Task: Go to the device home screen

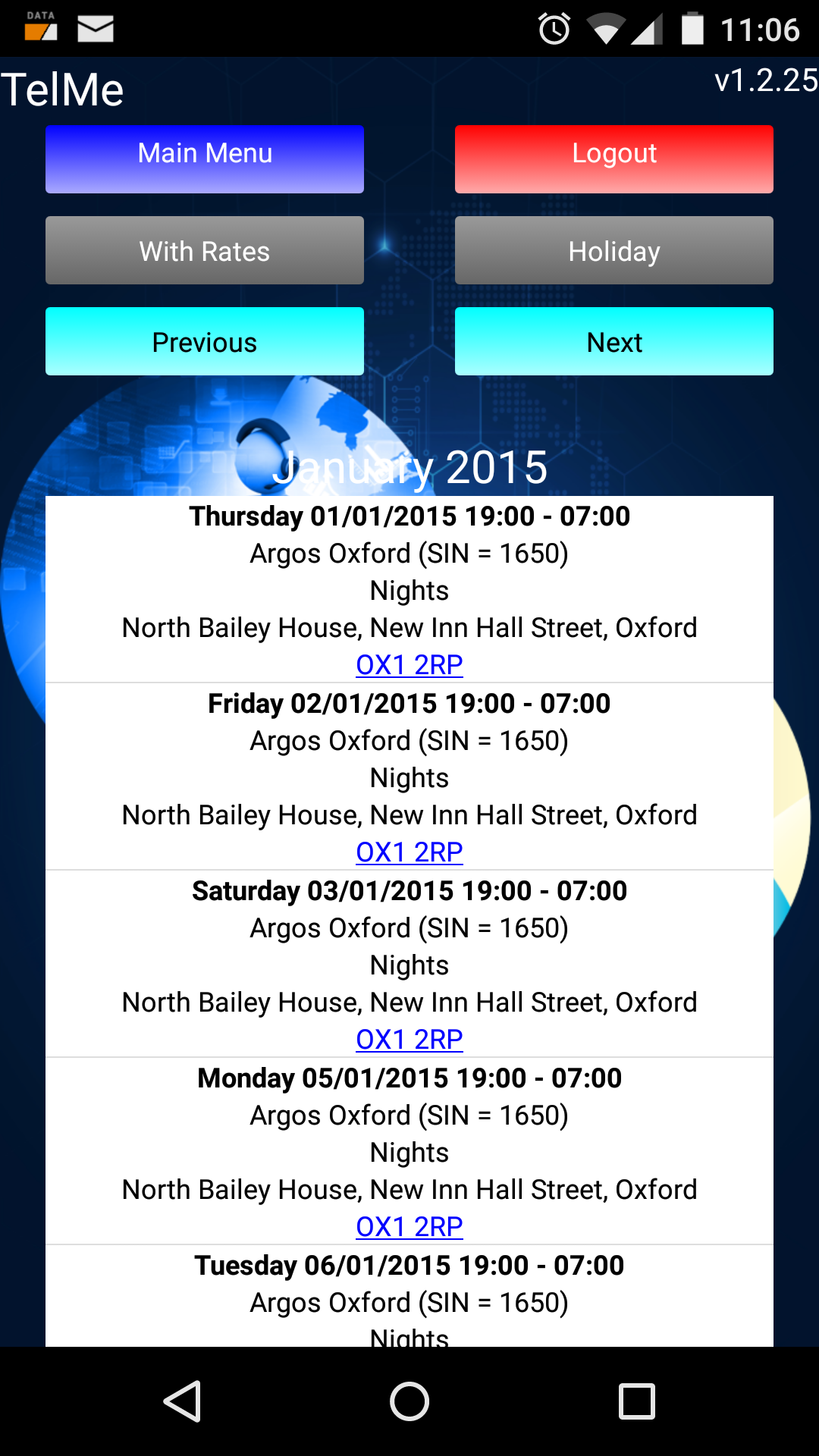Action: pyautogui.click(x=409, y=1401)
